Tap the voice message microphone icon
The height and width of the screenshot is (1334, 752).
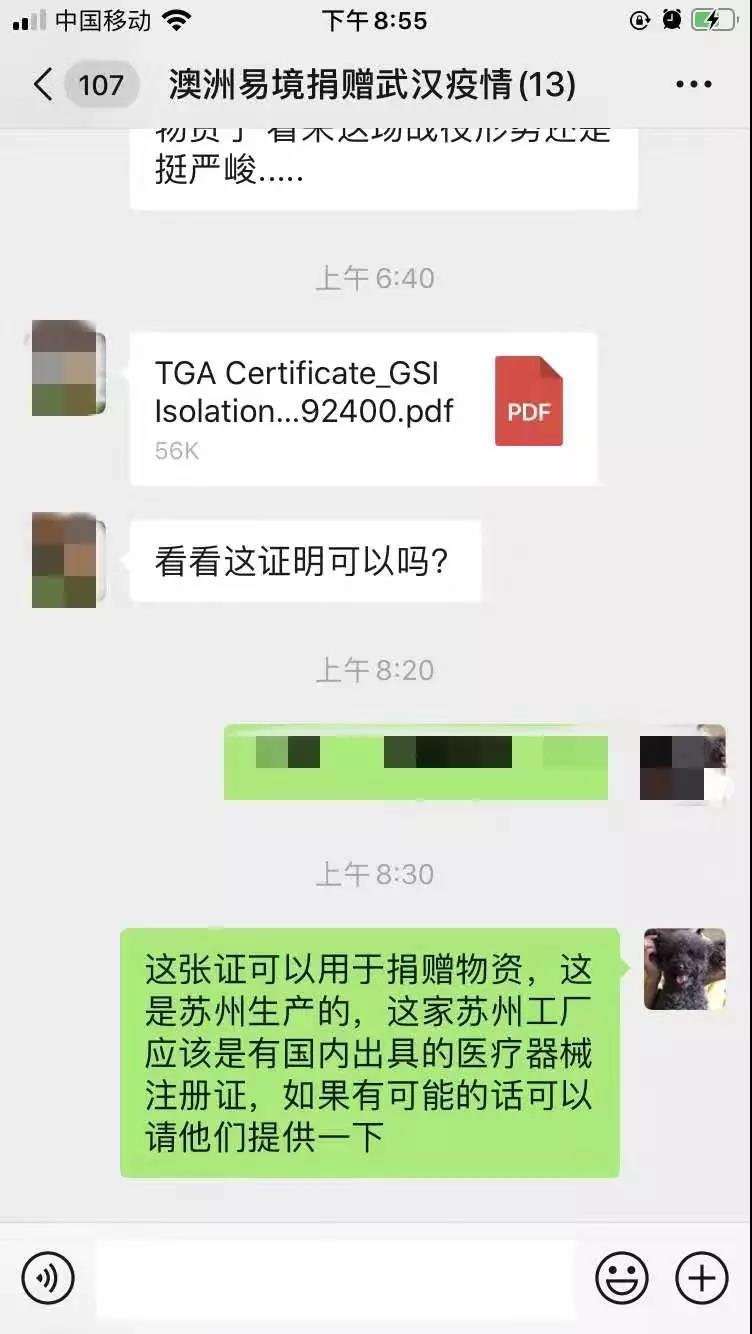coord(44,1278)
